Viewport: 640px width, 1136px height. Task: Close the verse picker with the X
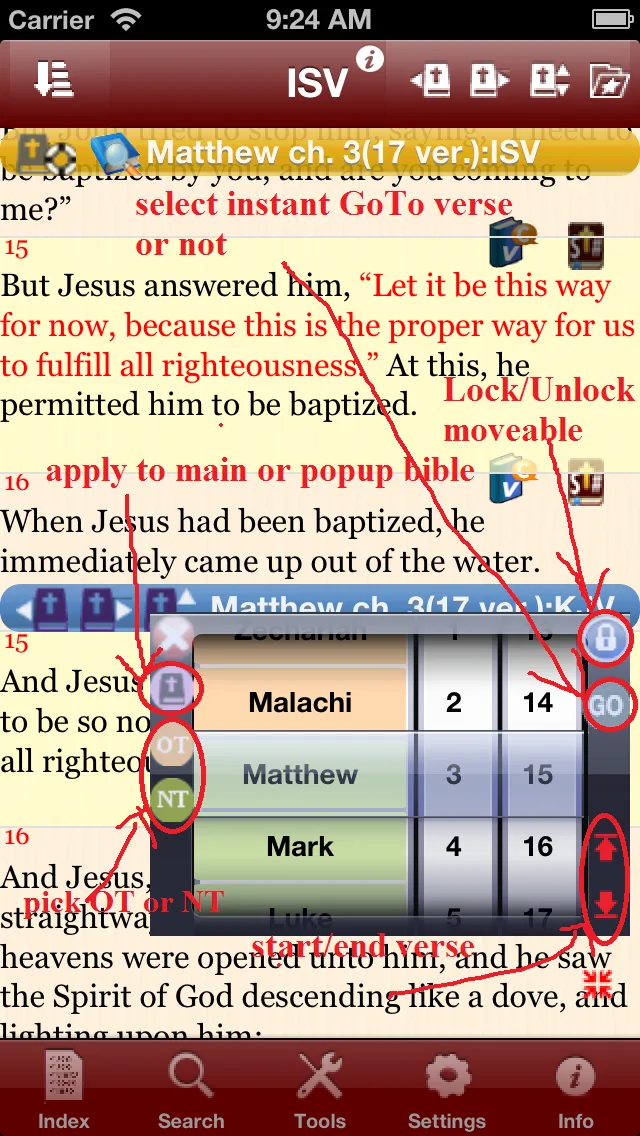175,636
